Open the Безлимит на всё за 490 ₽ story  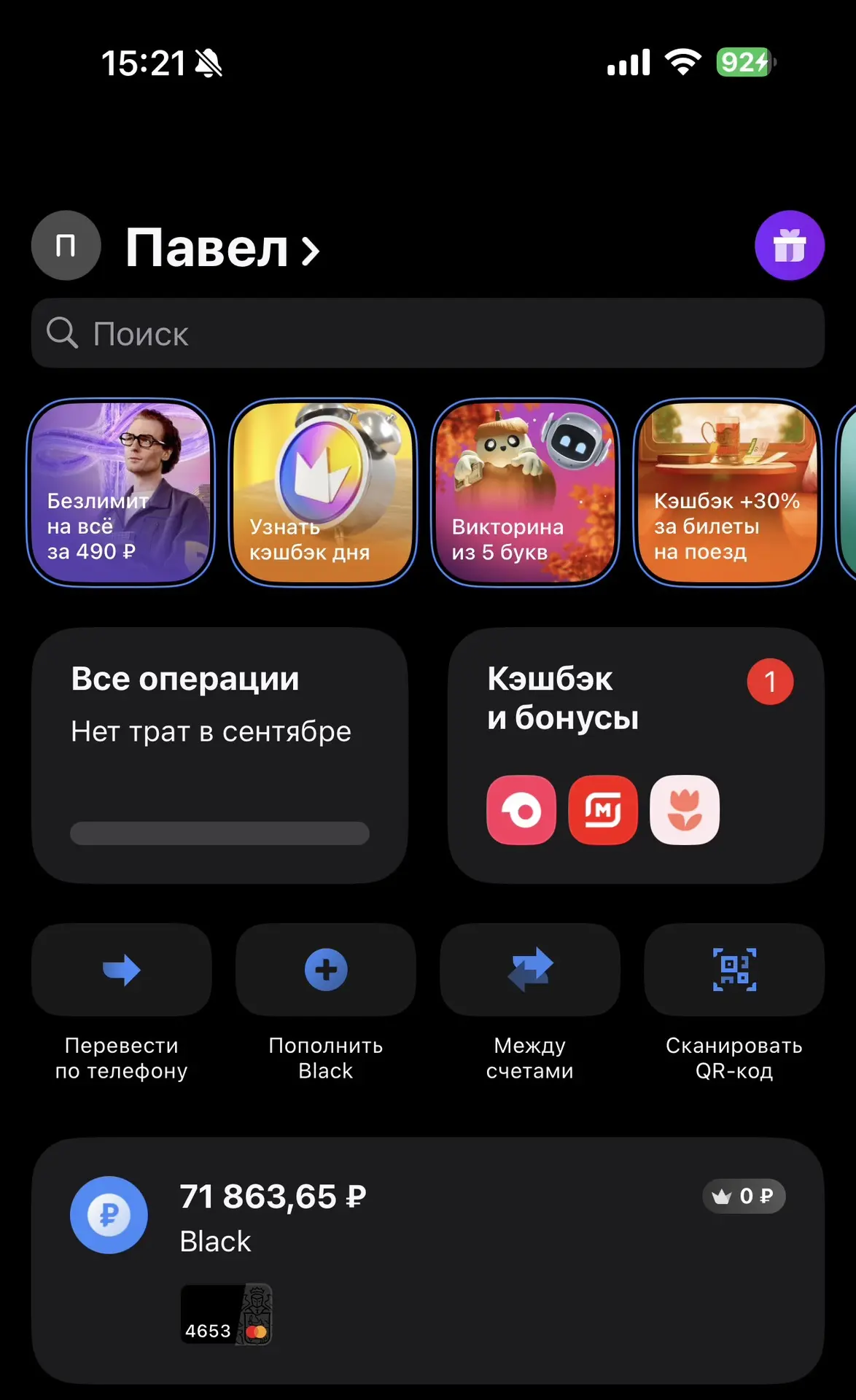coord(121,492)
